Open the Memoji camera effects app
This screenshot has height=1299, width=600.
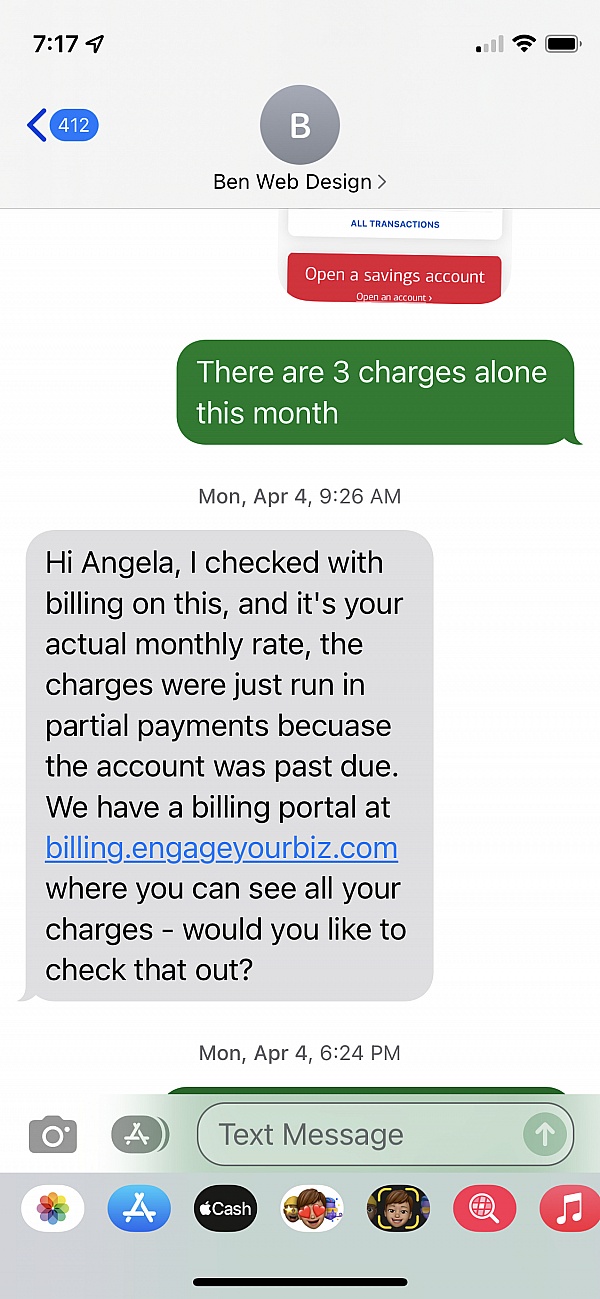coord(398,1208)
